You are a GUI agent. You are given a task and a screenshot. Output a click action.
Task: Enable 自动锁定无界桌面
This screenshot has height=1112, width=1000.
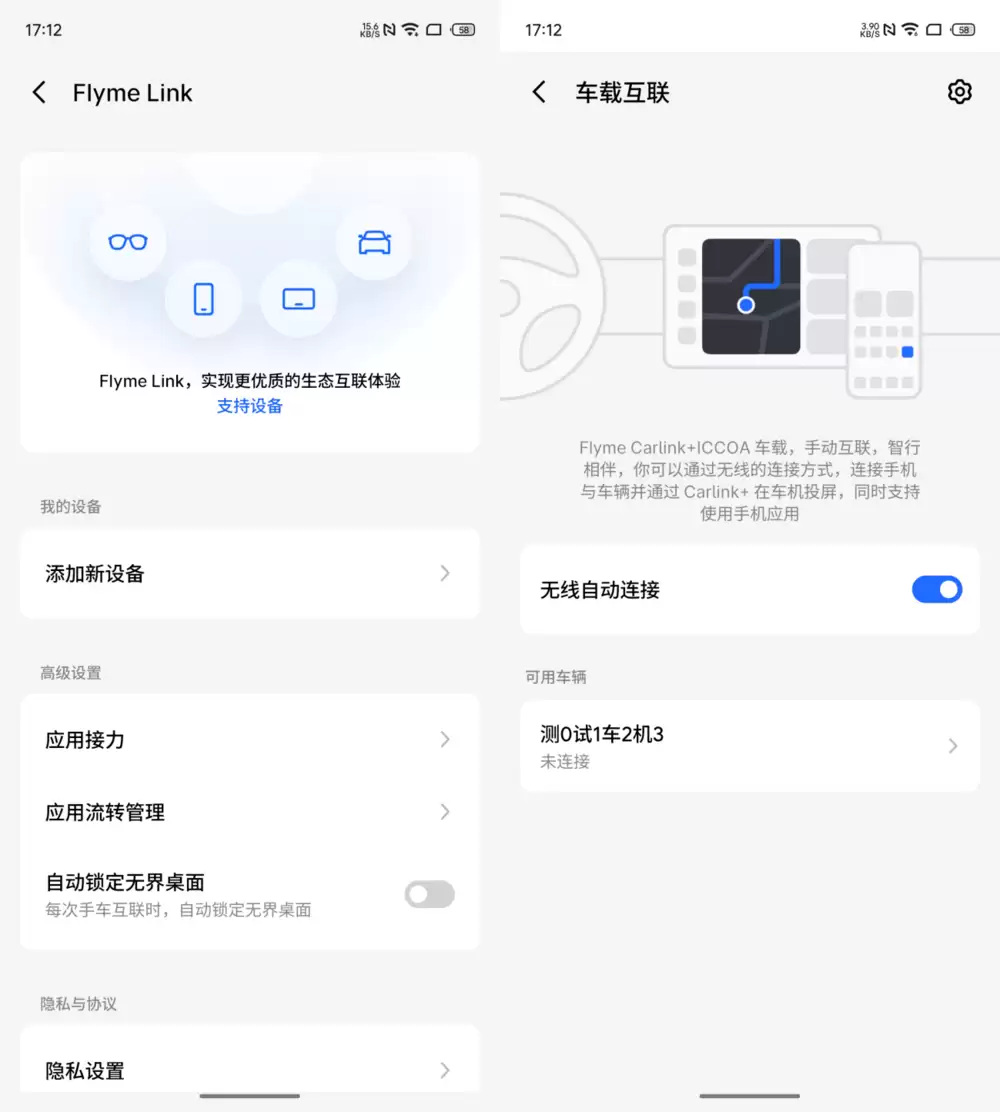[429, 894]
